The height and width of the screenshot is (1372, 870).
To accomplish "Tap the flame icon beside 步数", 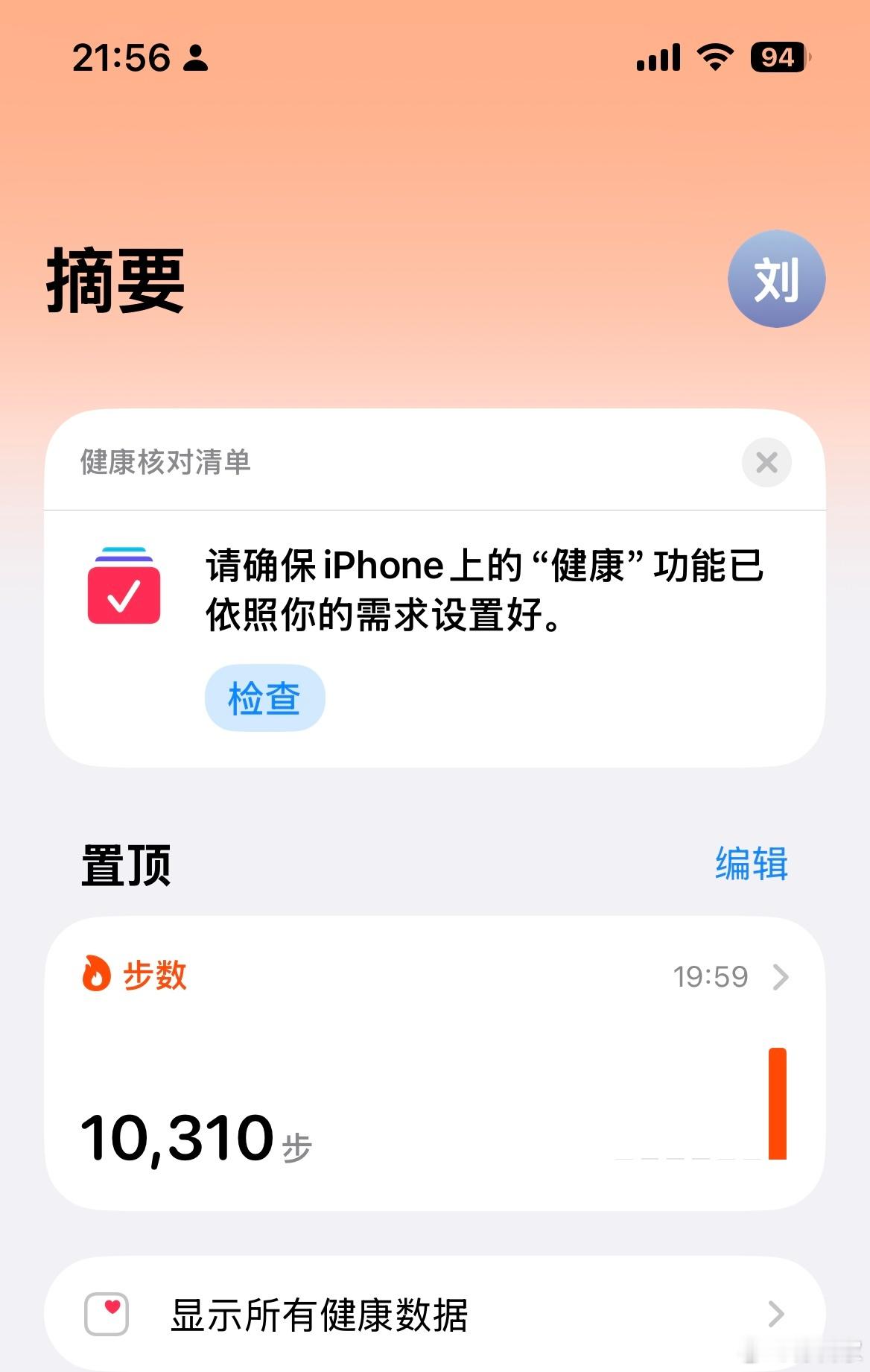I will point(95,976).
